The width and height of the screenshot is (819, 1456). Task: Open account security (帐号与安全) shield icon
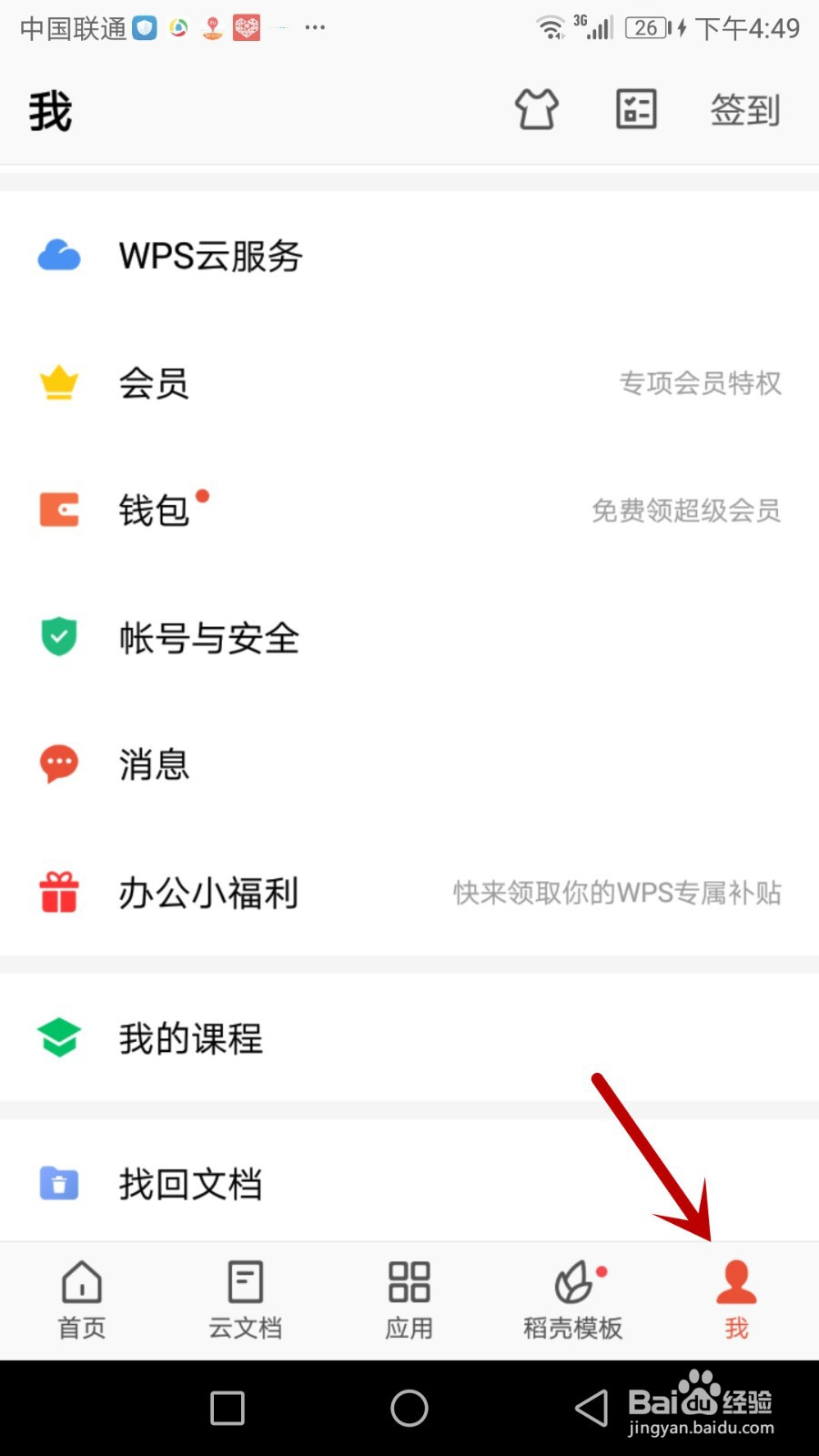58,637
